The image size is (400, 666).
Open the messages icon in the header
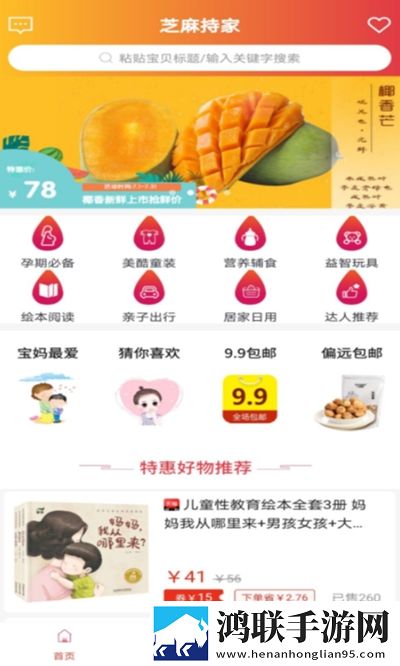20,25
